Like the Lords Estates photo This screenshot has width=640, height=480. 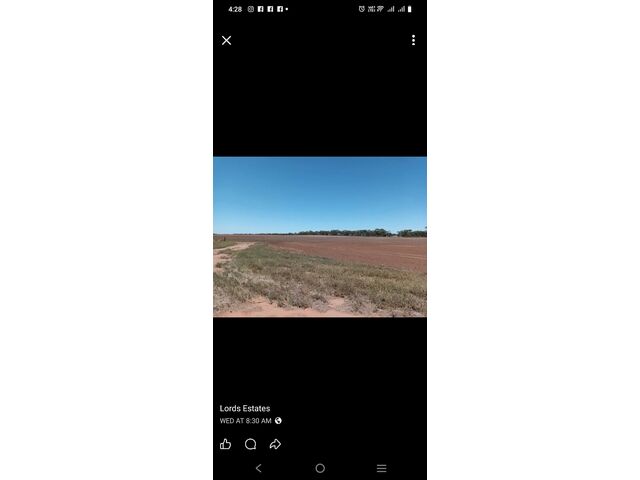[x=225, y=444]
